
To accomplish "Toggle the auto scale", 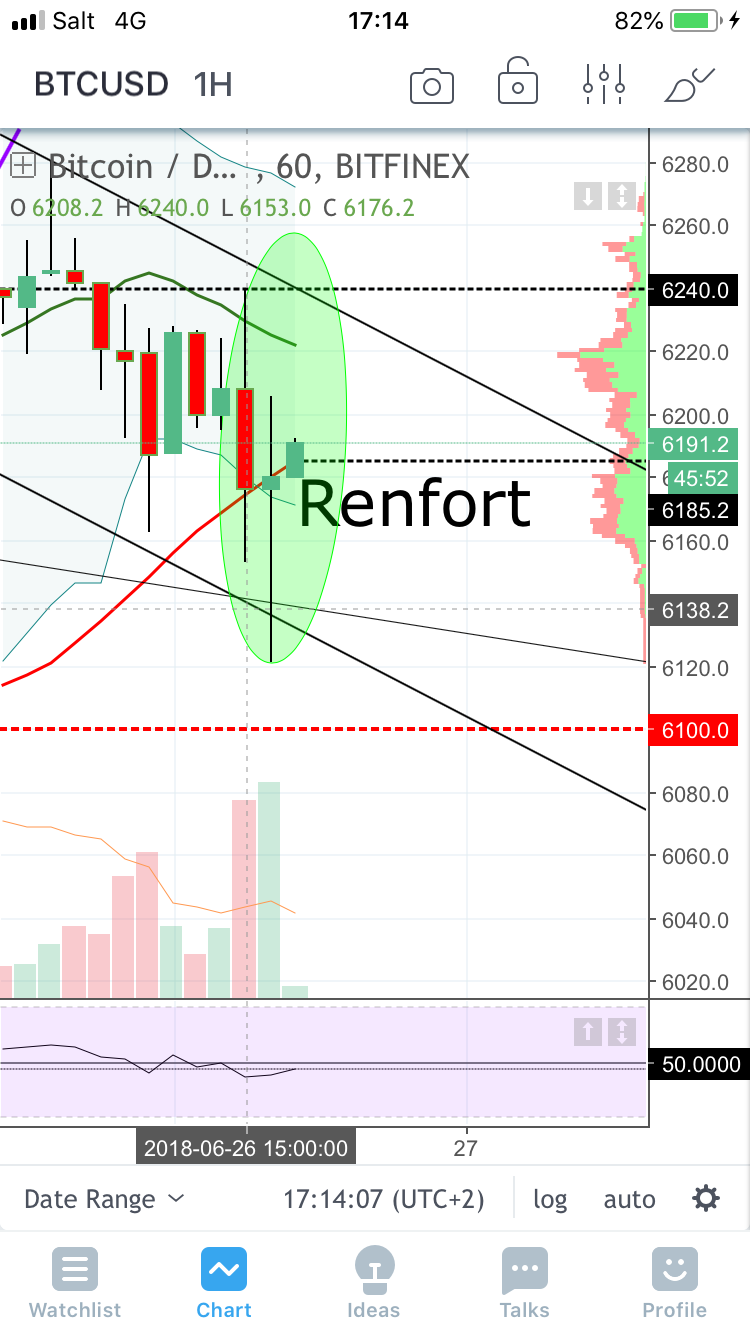I will [x=629, y=1199].
